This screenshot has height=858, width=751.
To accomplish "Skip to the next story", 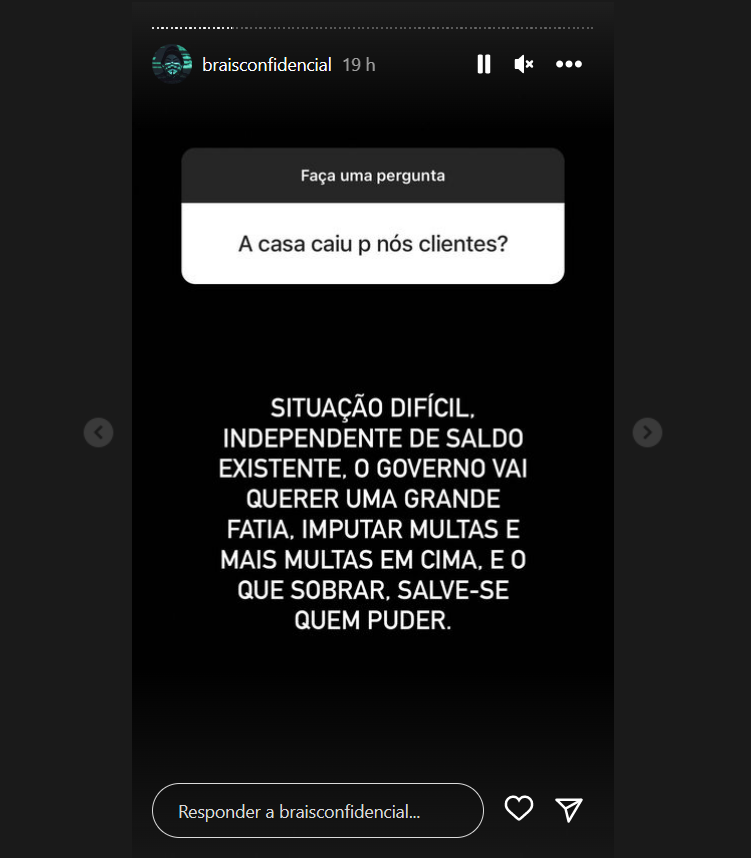I will tap(648, 432).
